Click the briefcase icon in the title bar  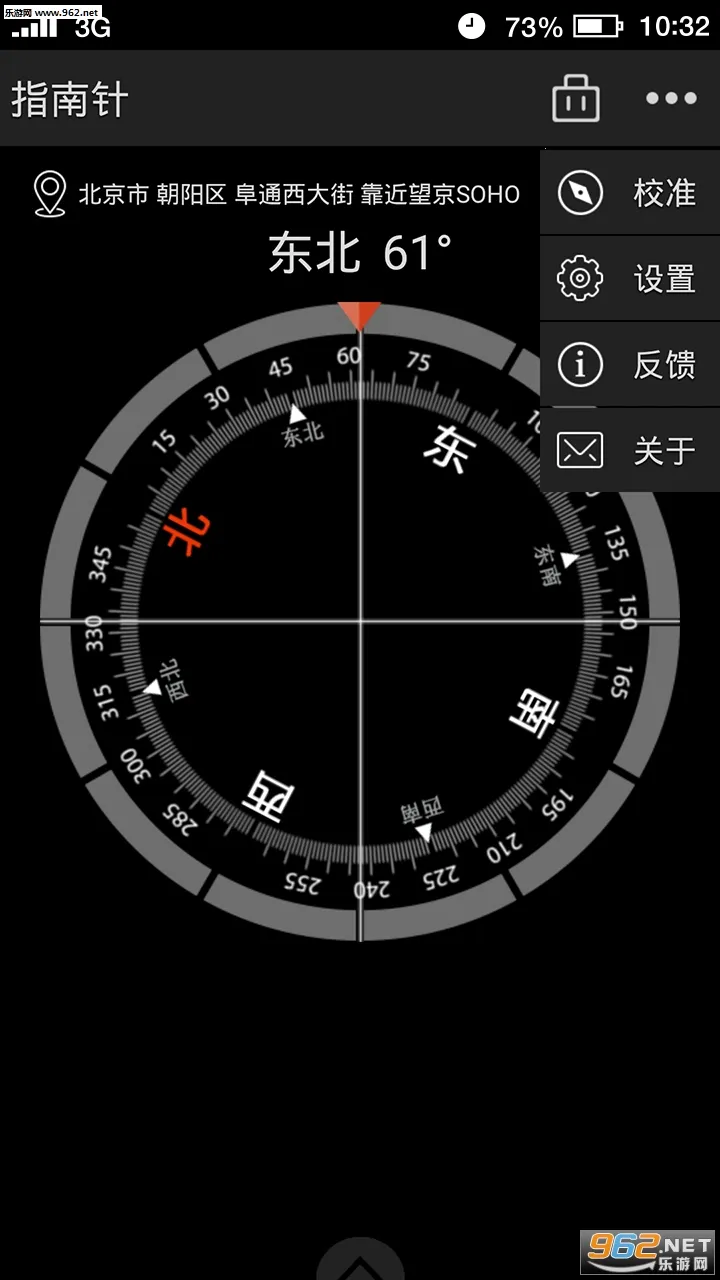pos(575,97)
